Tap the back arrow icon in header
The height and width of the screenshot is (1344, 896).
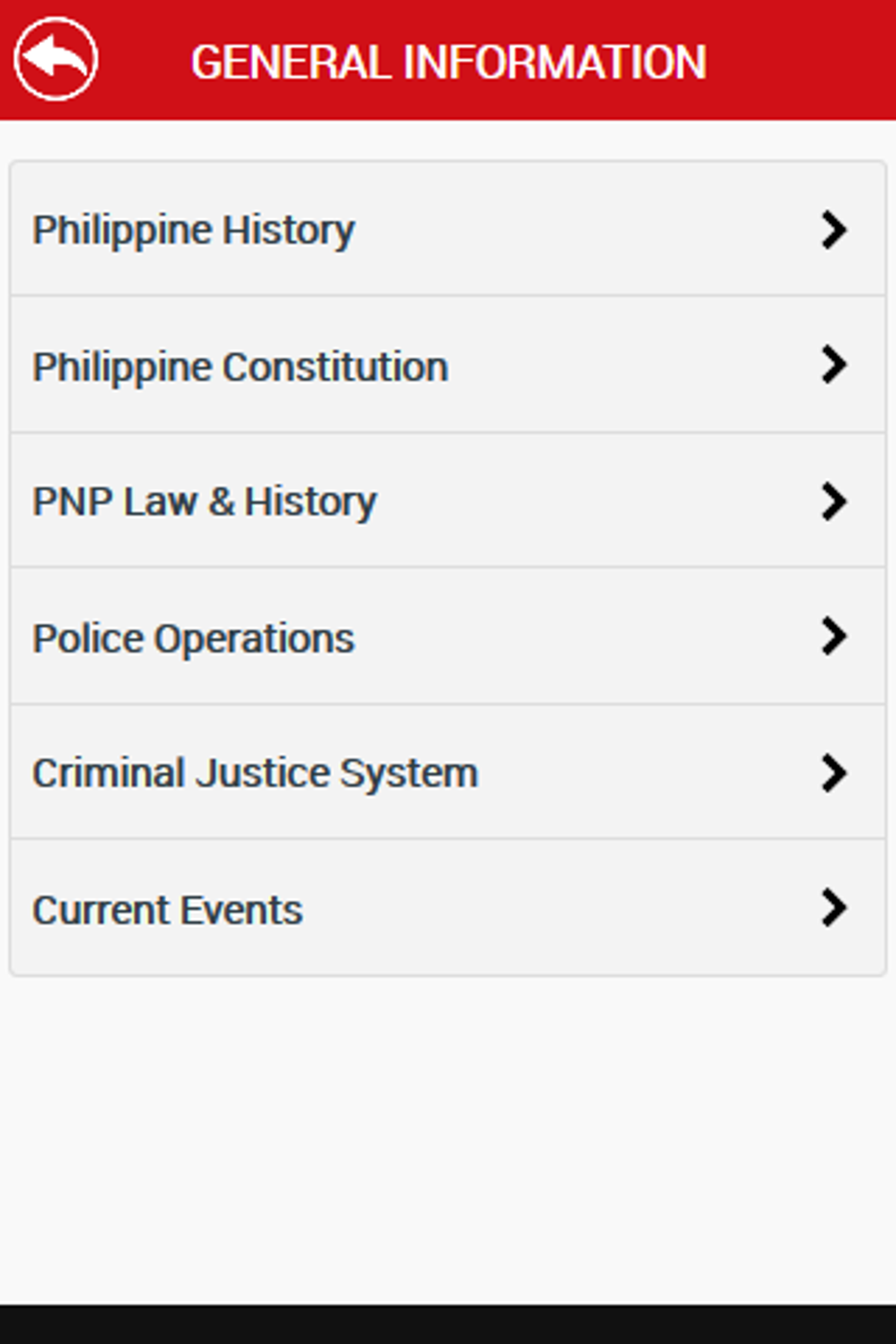(55, 59)
